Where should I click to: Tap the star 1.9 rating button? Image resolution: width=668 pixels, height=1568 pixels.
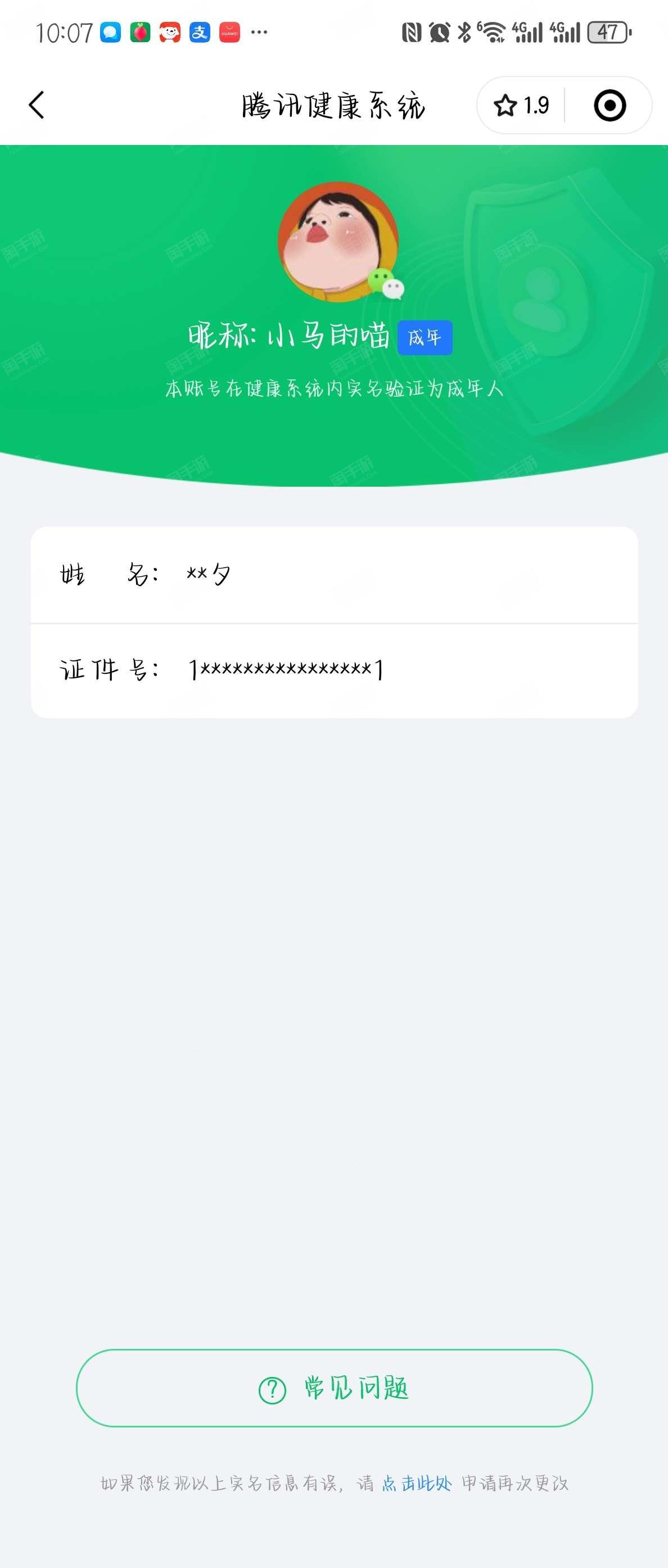[521, 105]
